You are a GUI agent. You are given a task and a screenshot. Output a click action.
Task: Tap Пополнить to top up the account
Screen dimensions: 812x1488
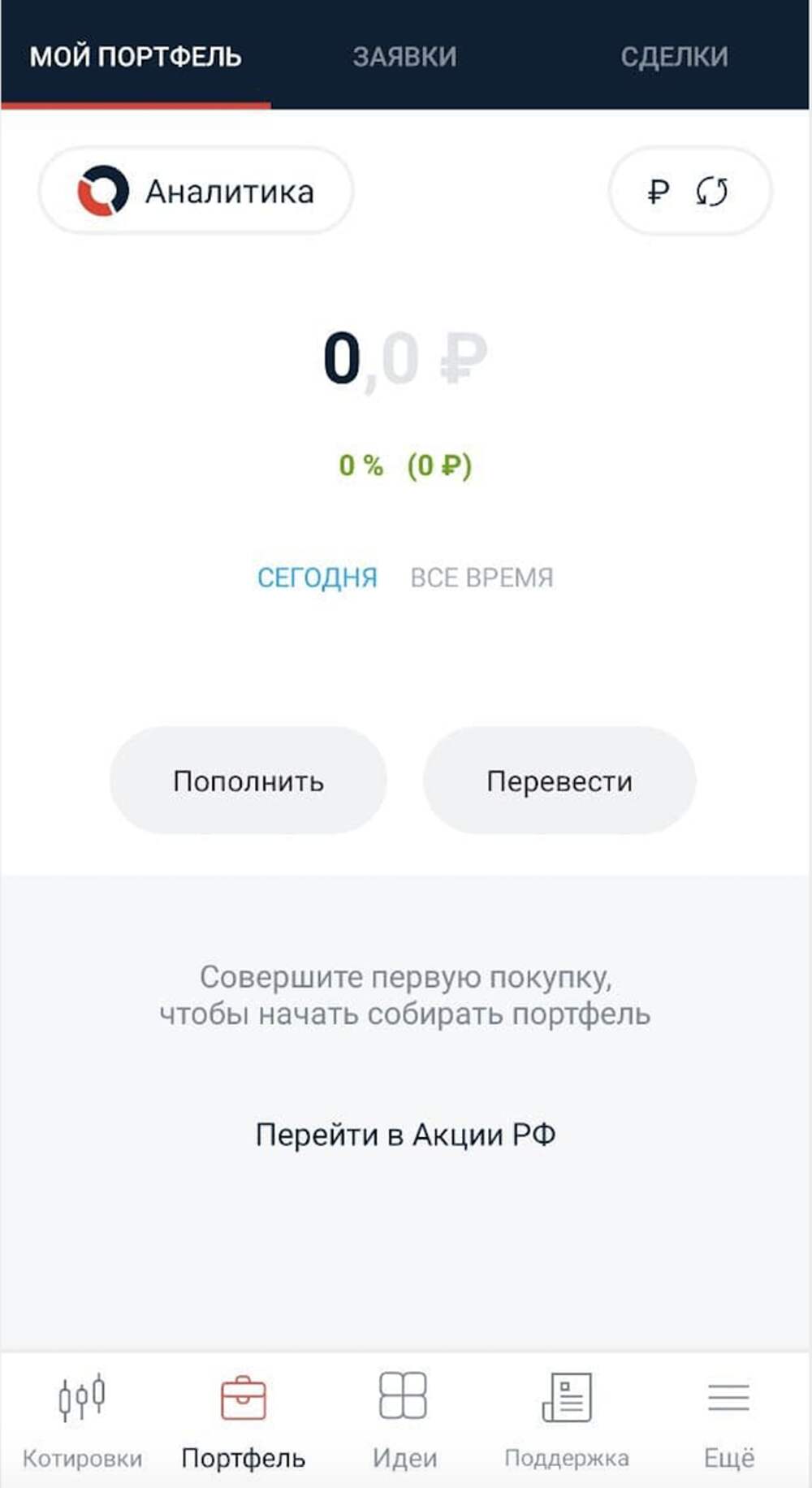coord(248,781)
